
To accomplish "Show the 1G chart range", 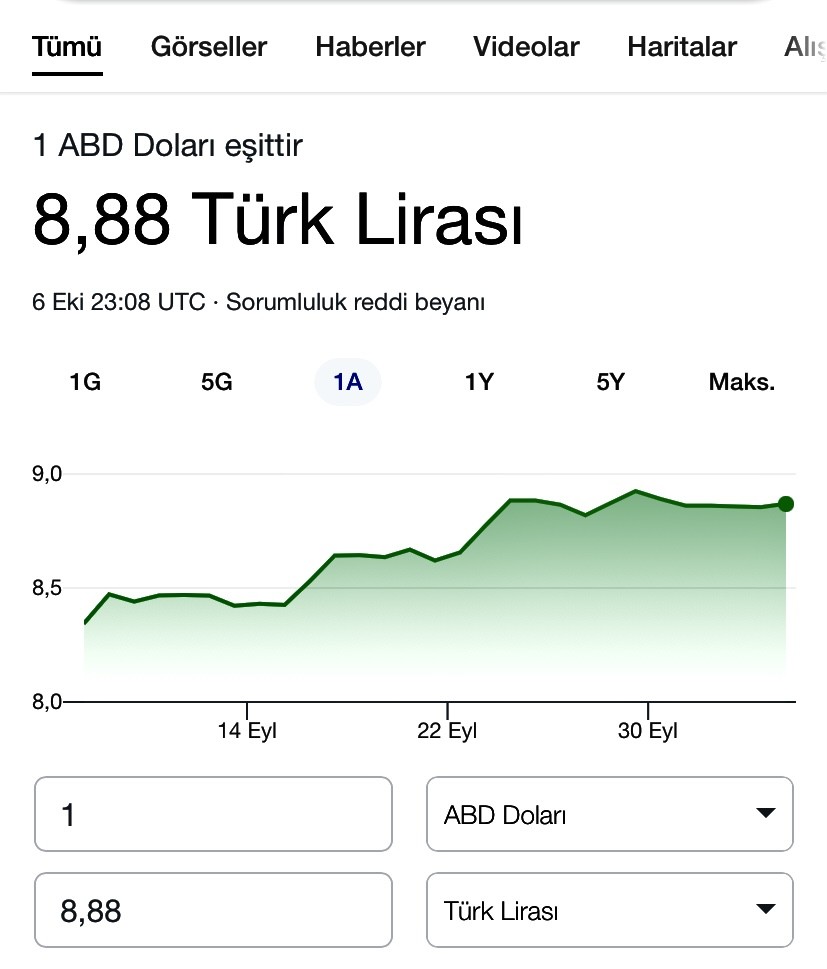I will [x=85, y=382].
